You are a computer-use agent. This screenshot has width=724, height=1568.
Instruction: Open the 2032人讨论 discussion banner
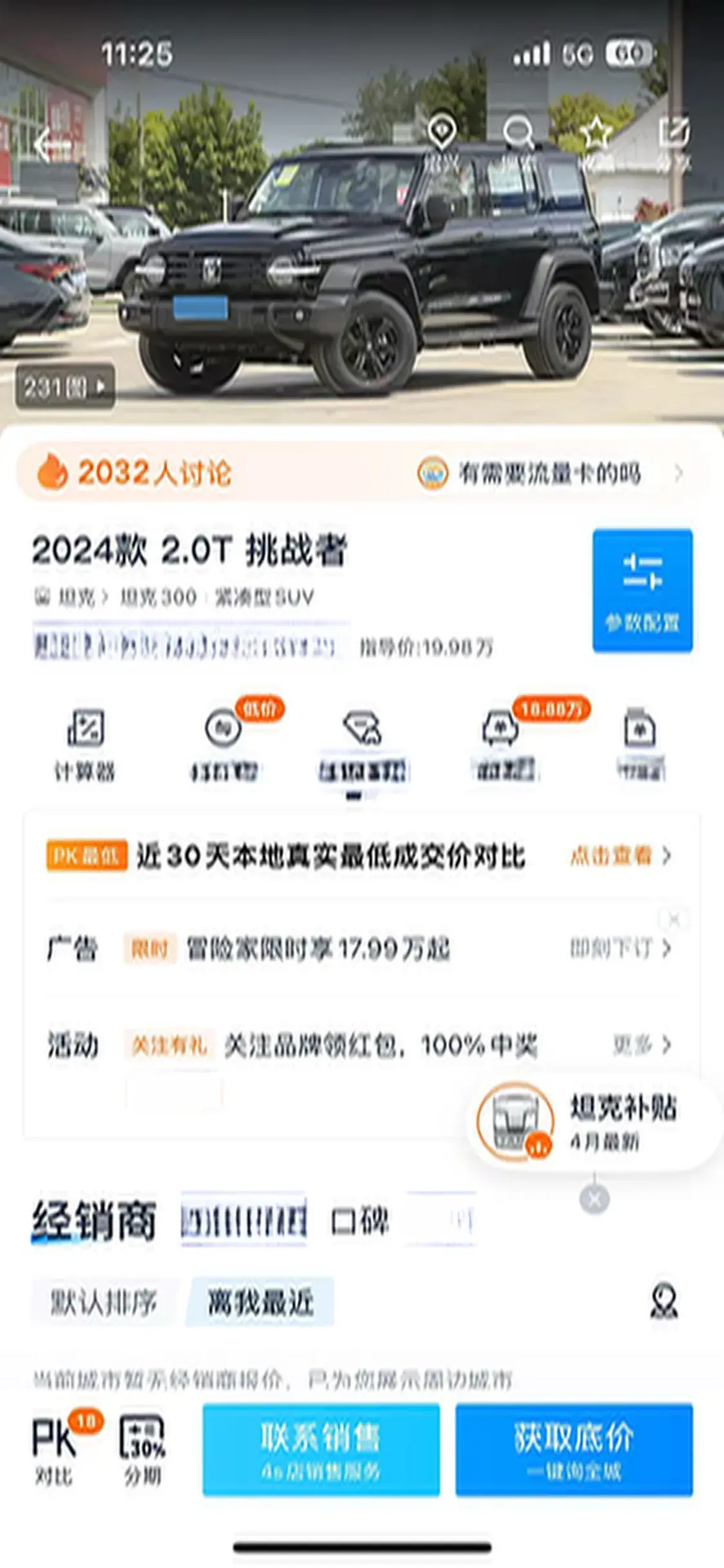(x=135, y=473)
